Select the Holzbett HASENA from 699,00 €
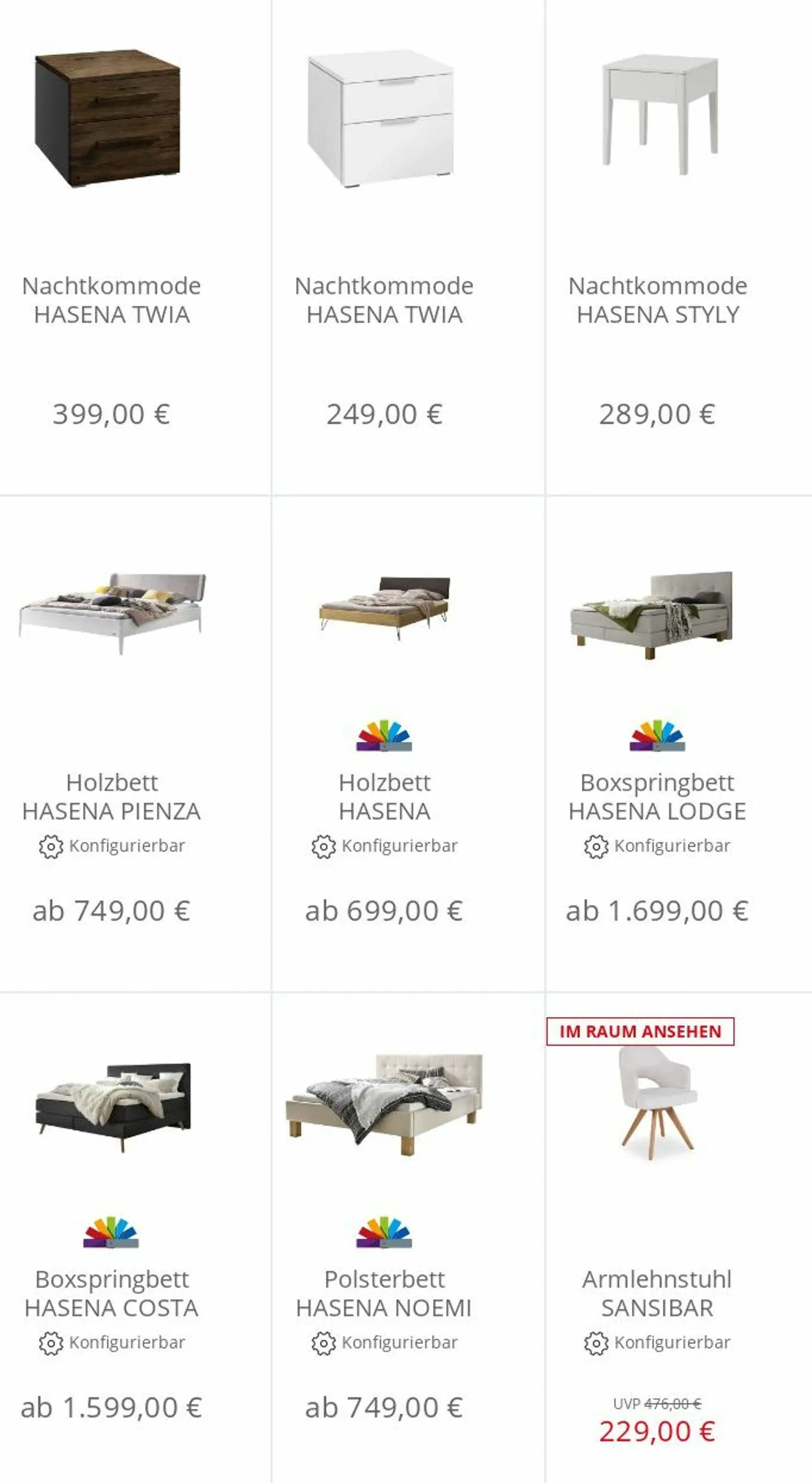Screen dimensions: 812x1483 (x=384, y=796)
